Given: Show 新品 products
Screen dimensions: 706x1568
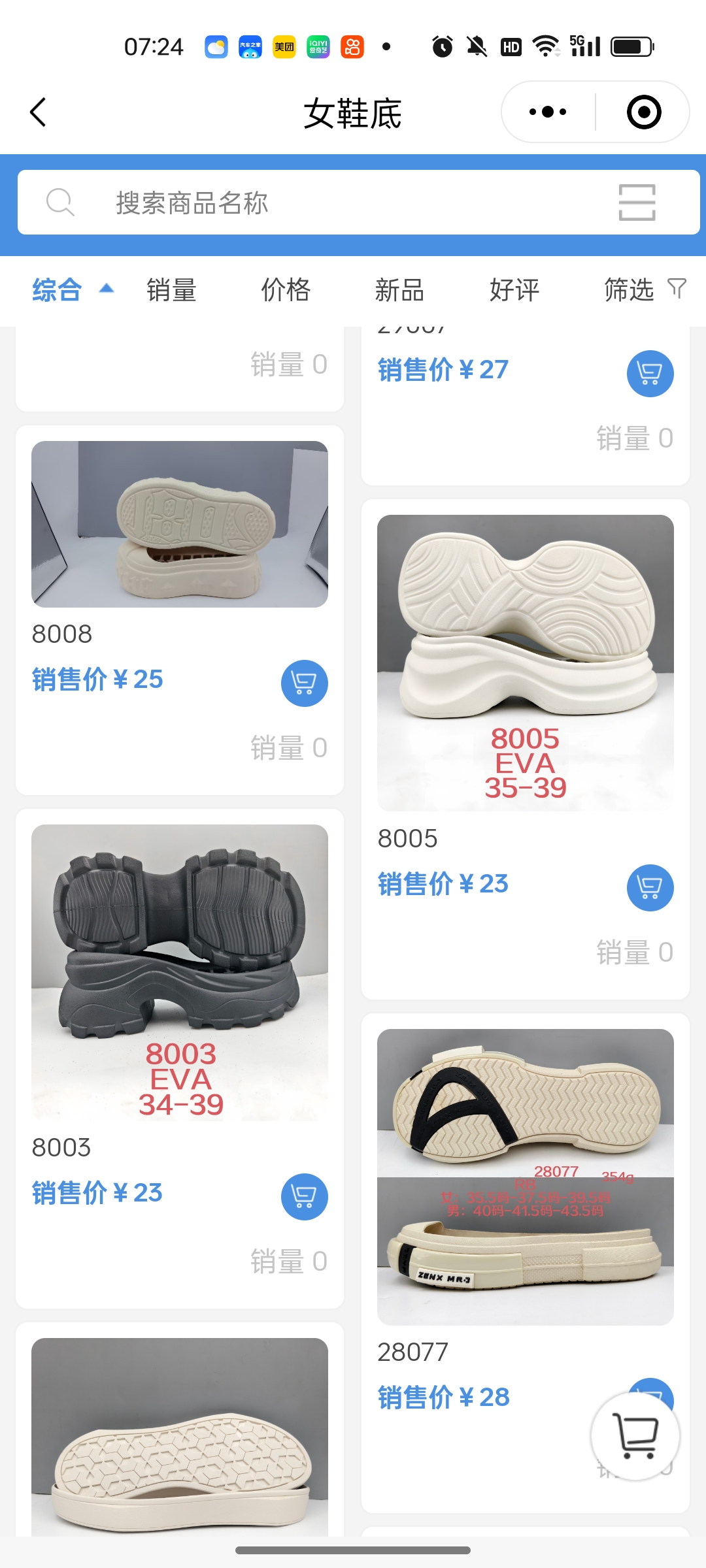Looking at the screenshot, I should pos(399,289).
